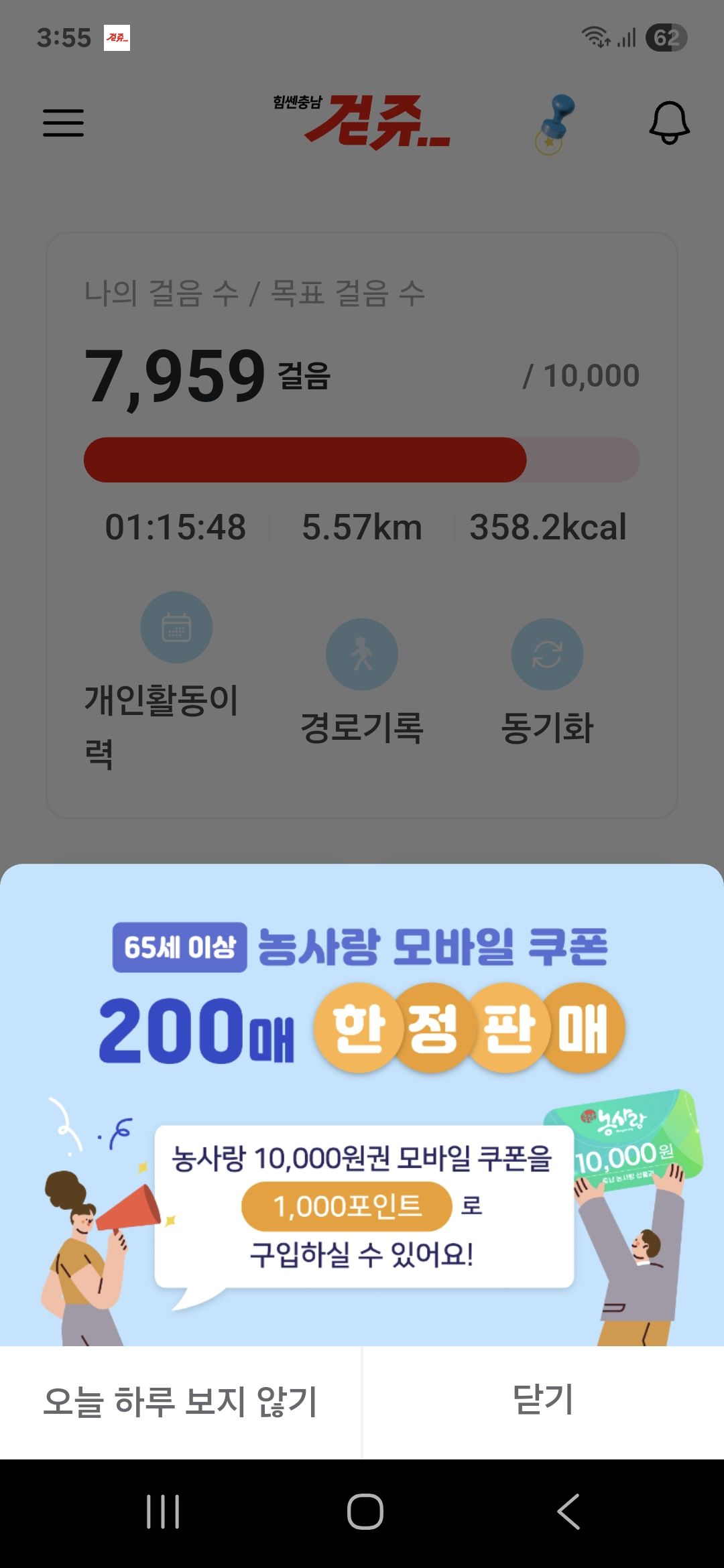This screenshot has height=1568, width=724.
Task: Select the 경로기록 walking route icon
Action: click(362, 655)
